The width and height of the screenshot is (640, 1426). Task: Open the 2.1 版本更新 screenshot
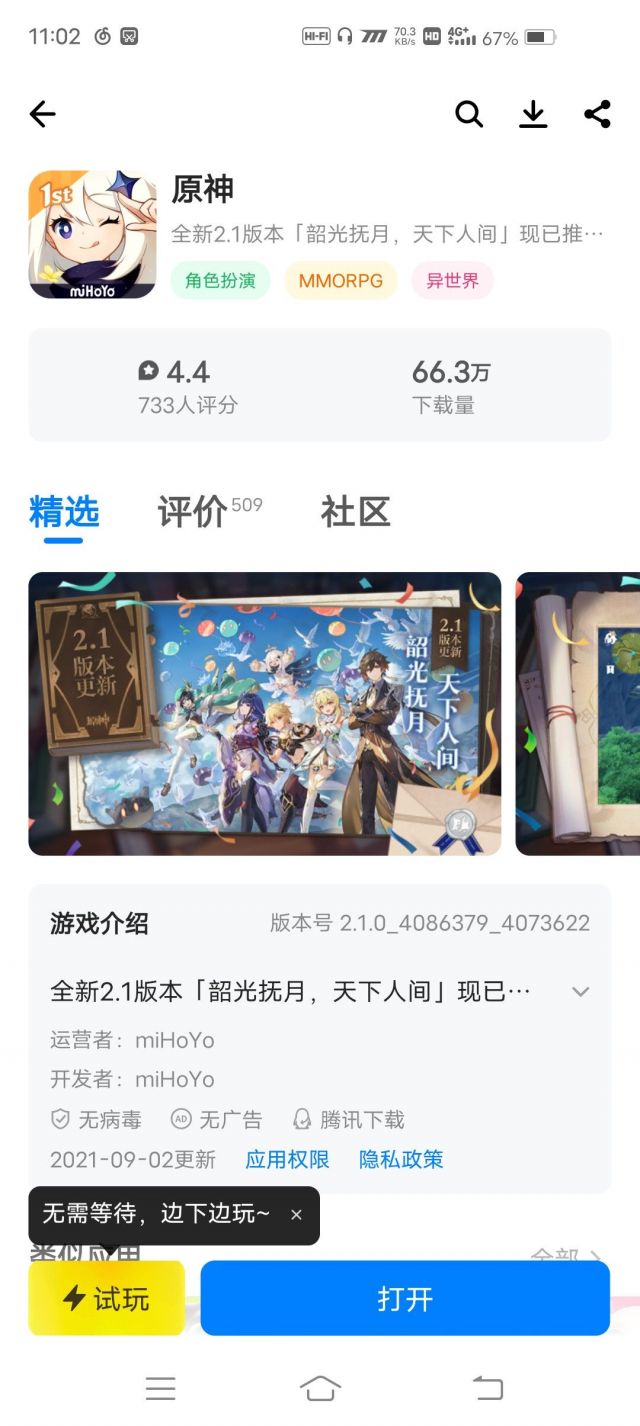[264, 713]
